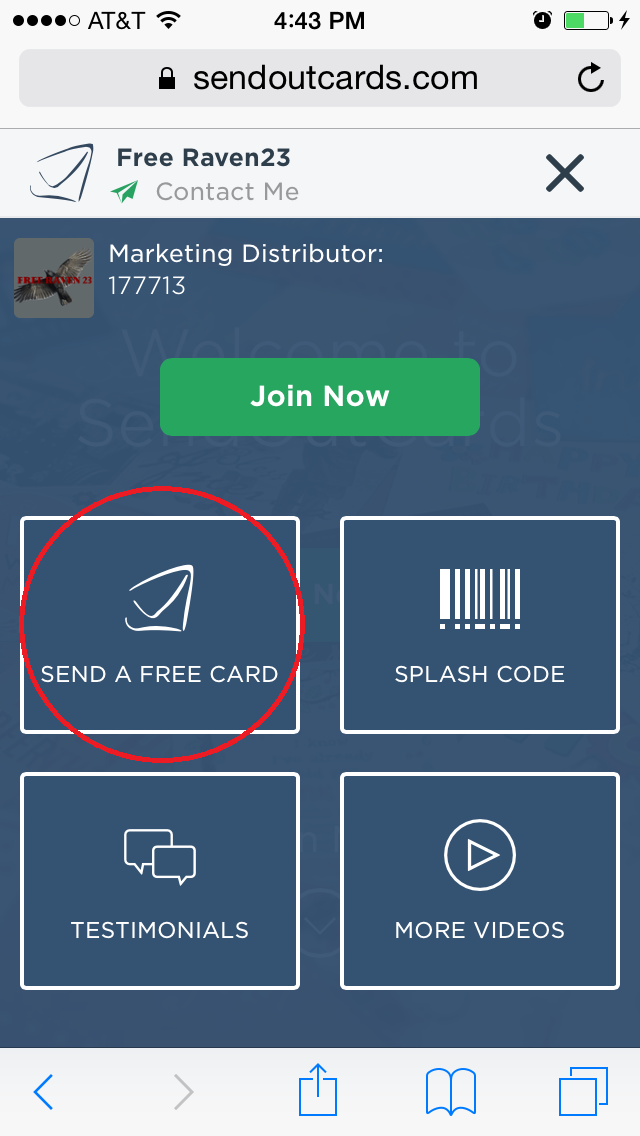Open Send a Free Card tile
The image size is (640, 1136).
159,625
